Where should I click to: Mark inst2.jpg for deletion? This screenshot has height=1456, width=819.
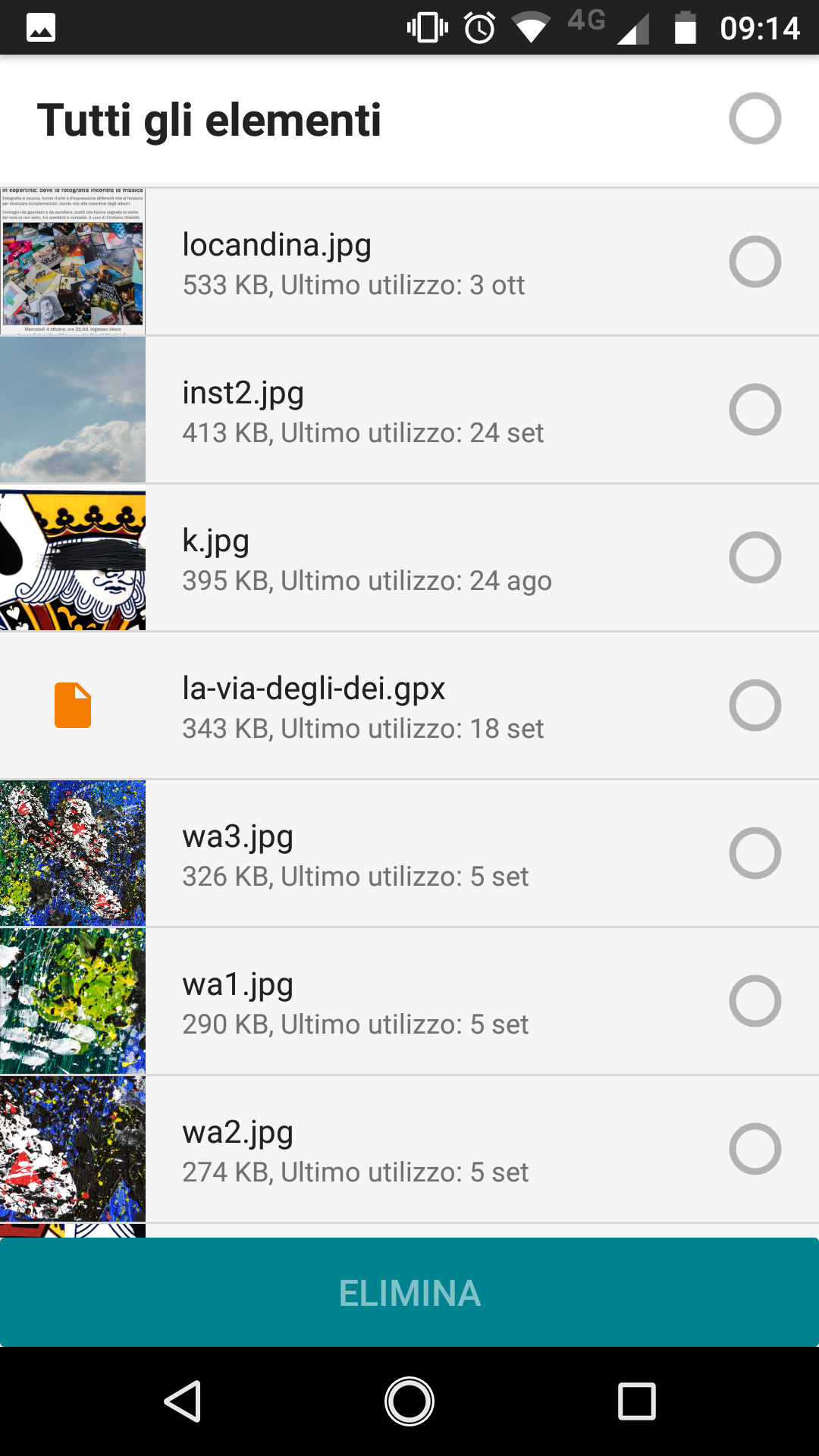755,409
